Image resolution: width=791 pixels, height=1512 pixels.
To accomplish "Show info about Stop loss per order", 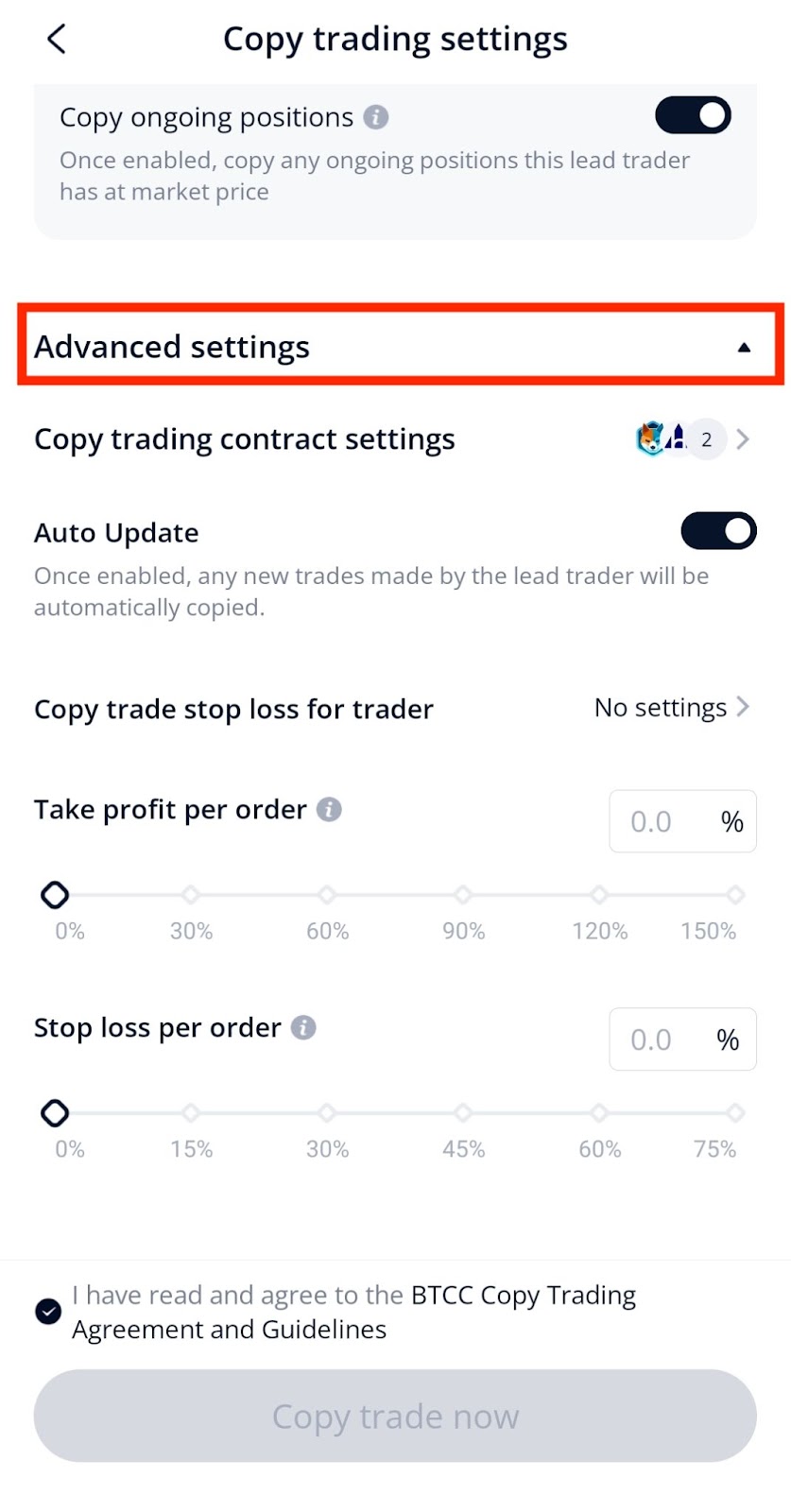I will [x=303, y=1027].
